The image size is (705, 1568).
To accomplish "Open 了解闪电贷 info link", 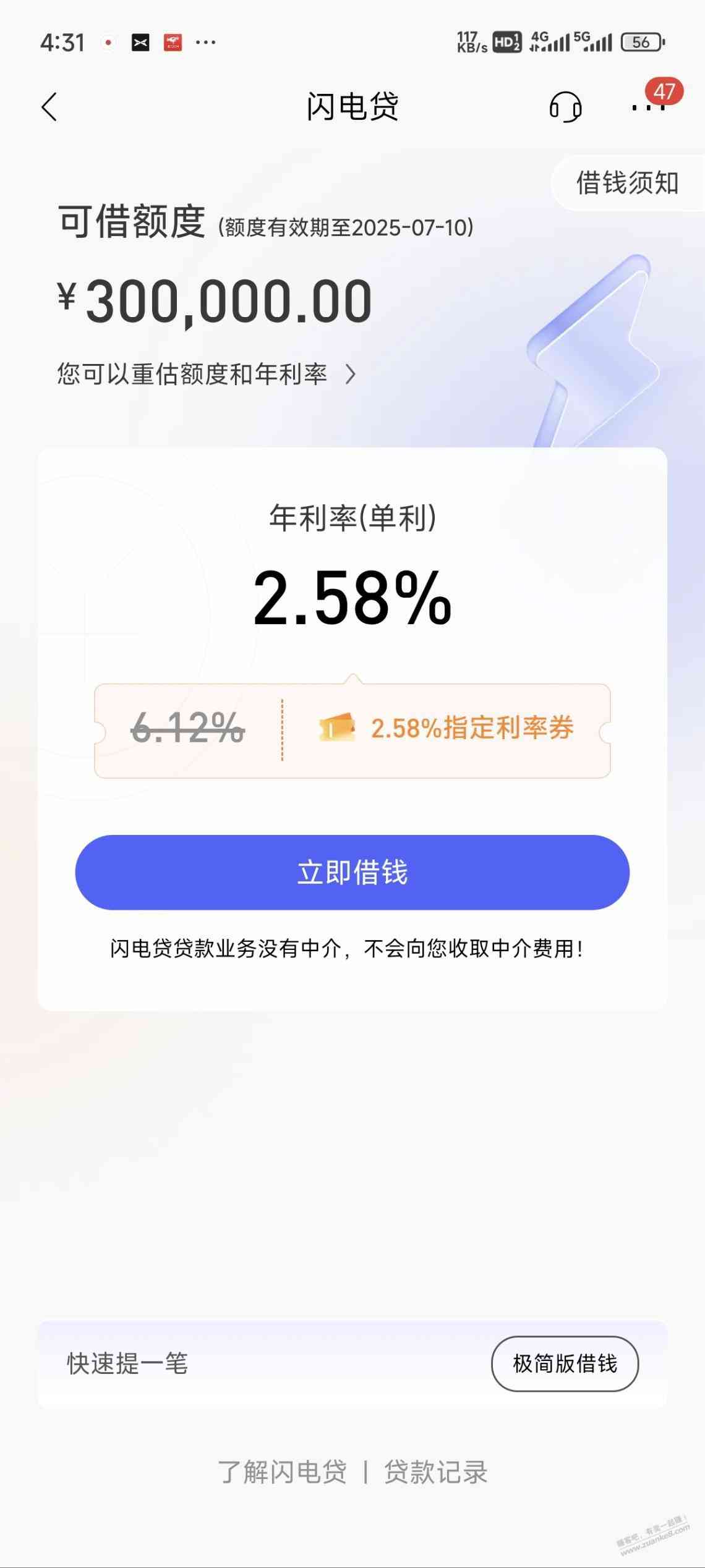I will 282,1472.
